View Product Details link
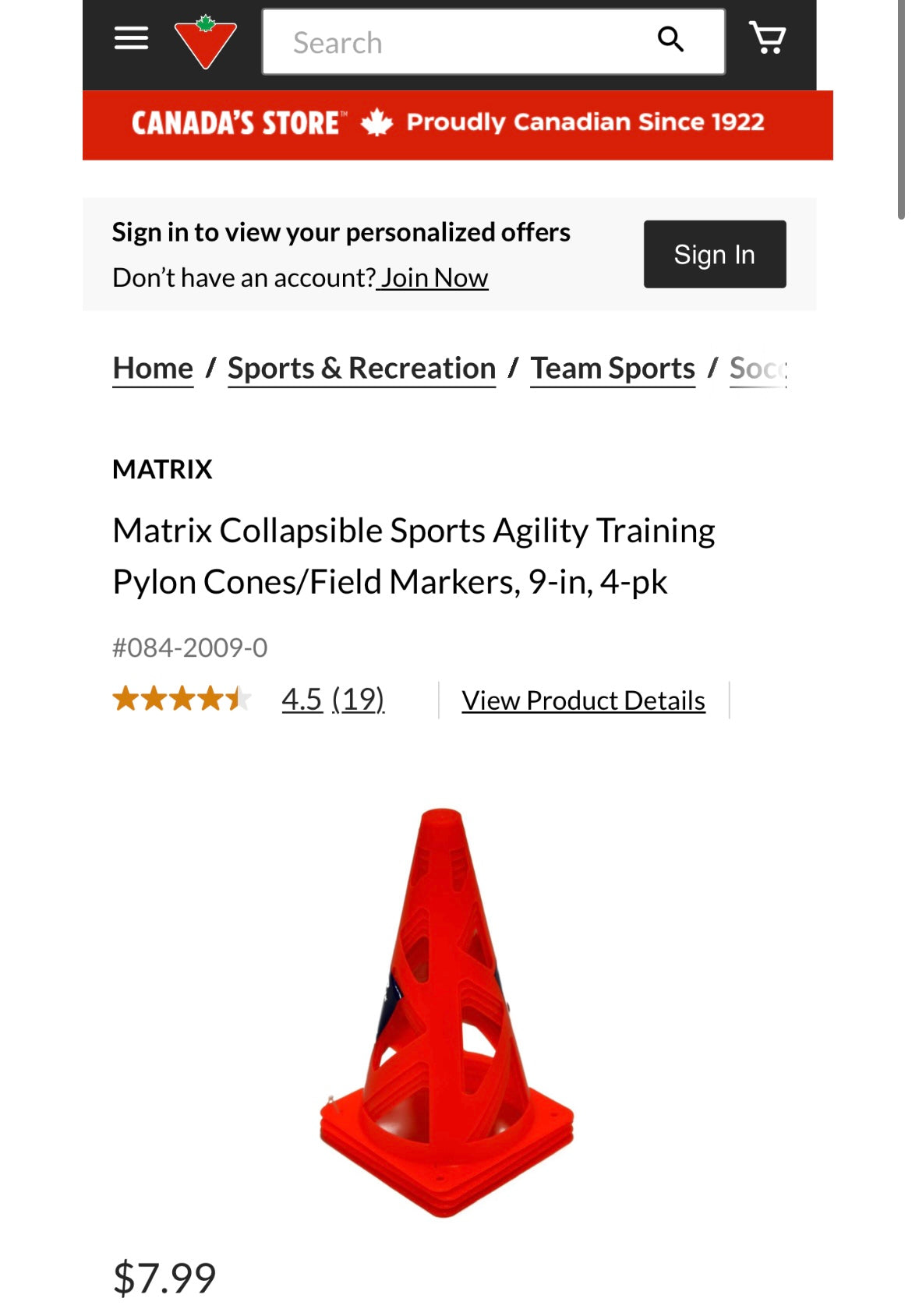The height and width of the screenshot is (1316, 912). pyautogui.click(x=583, y=700)
